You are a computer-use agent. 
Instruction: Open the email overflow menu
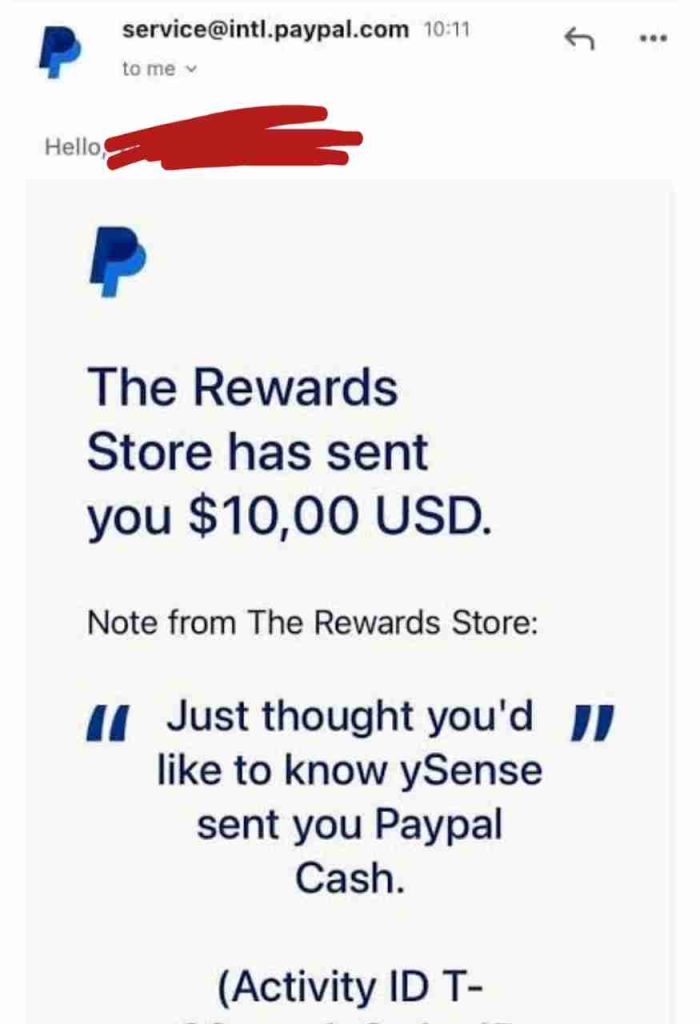pos(652,39)
